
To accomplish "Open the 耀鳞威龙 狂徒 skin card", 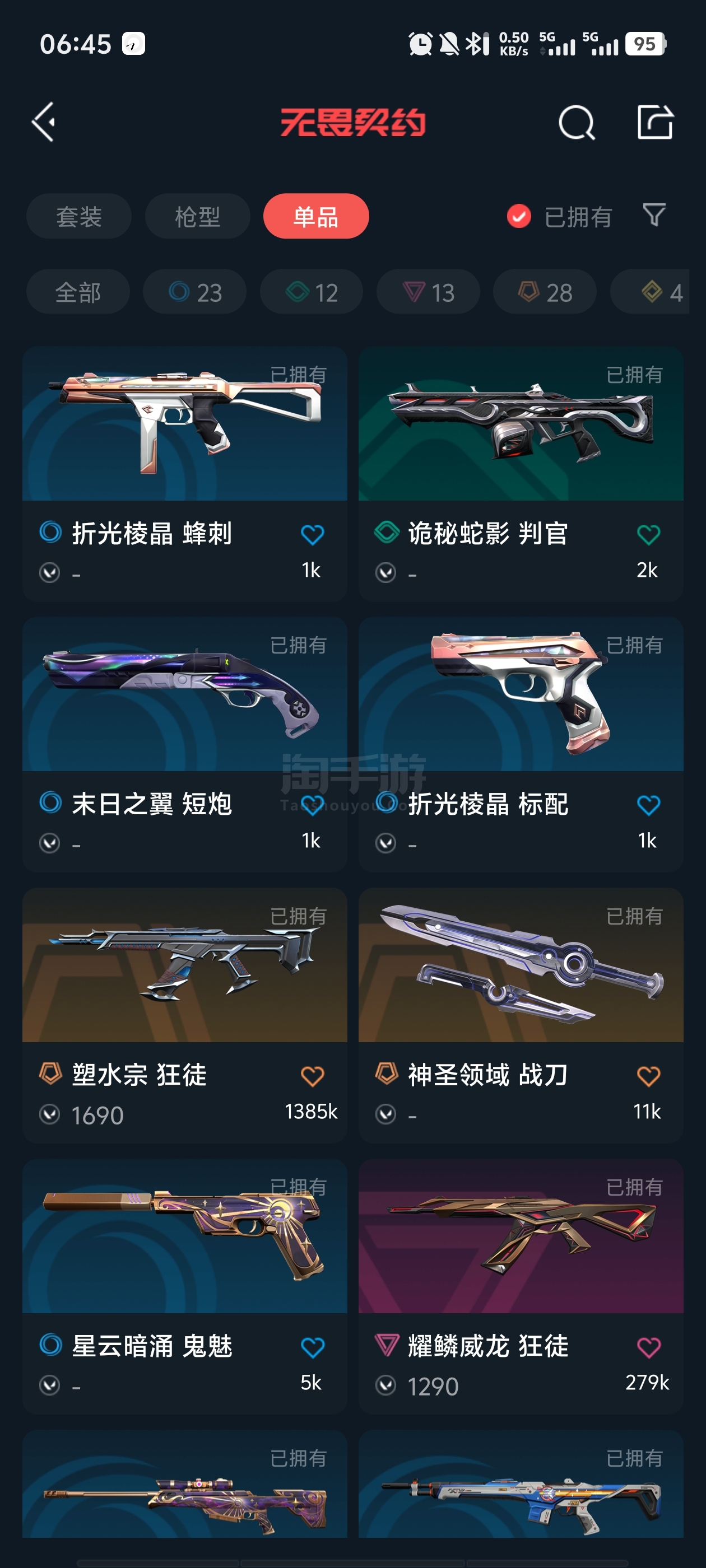I will click(x=521, y=1286).
